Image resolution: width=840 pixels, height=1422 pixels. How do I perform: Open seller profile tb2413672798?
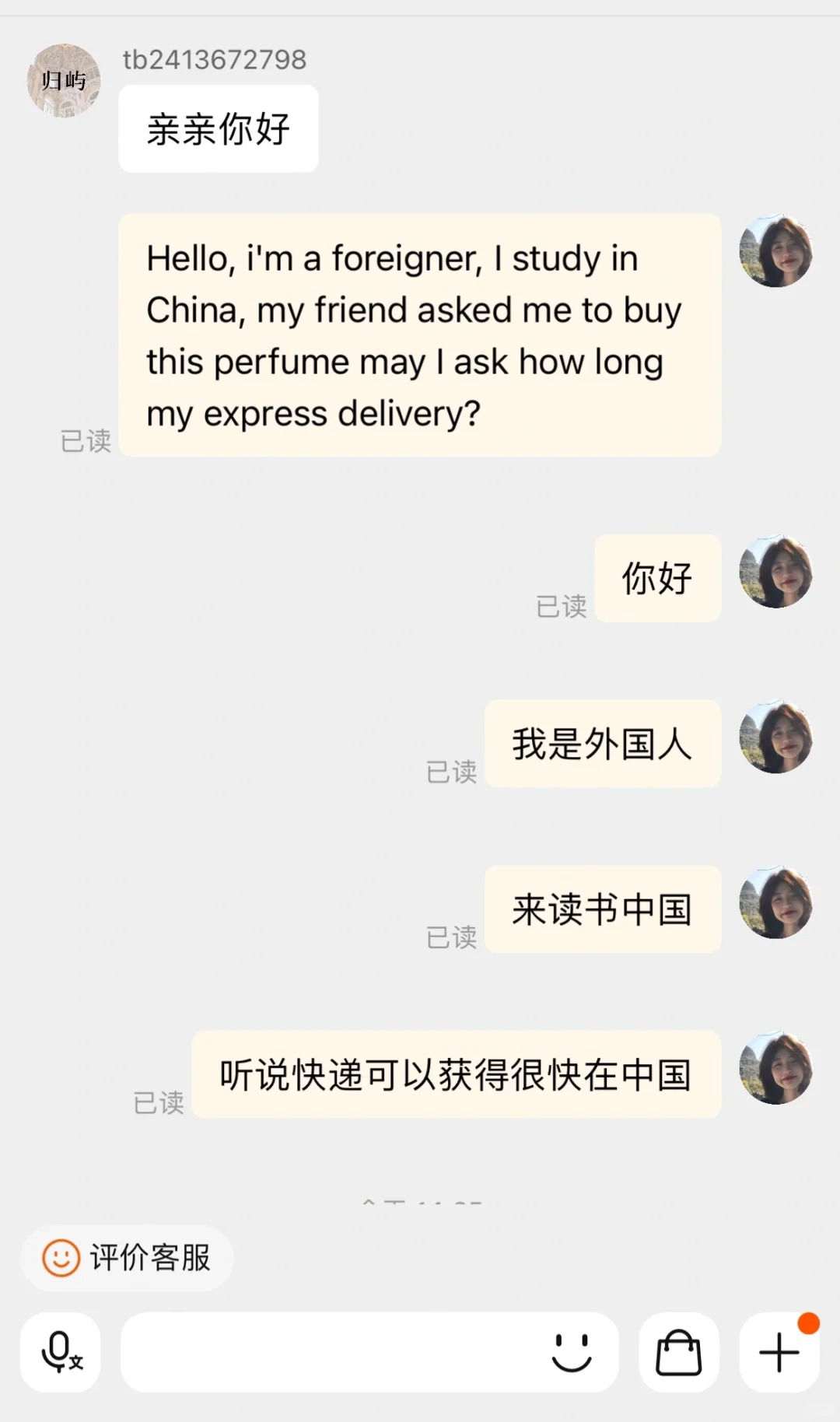[215, 58]
